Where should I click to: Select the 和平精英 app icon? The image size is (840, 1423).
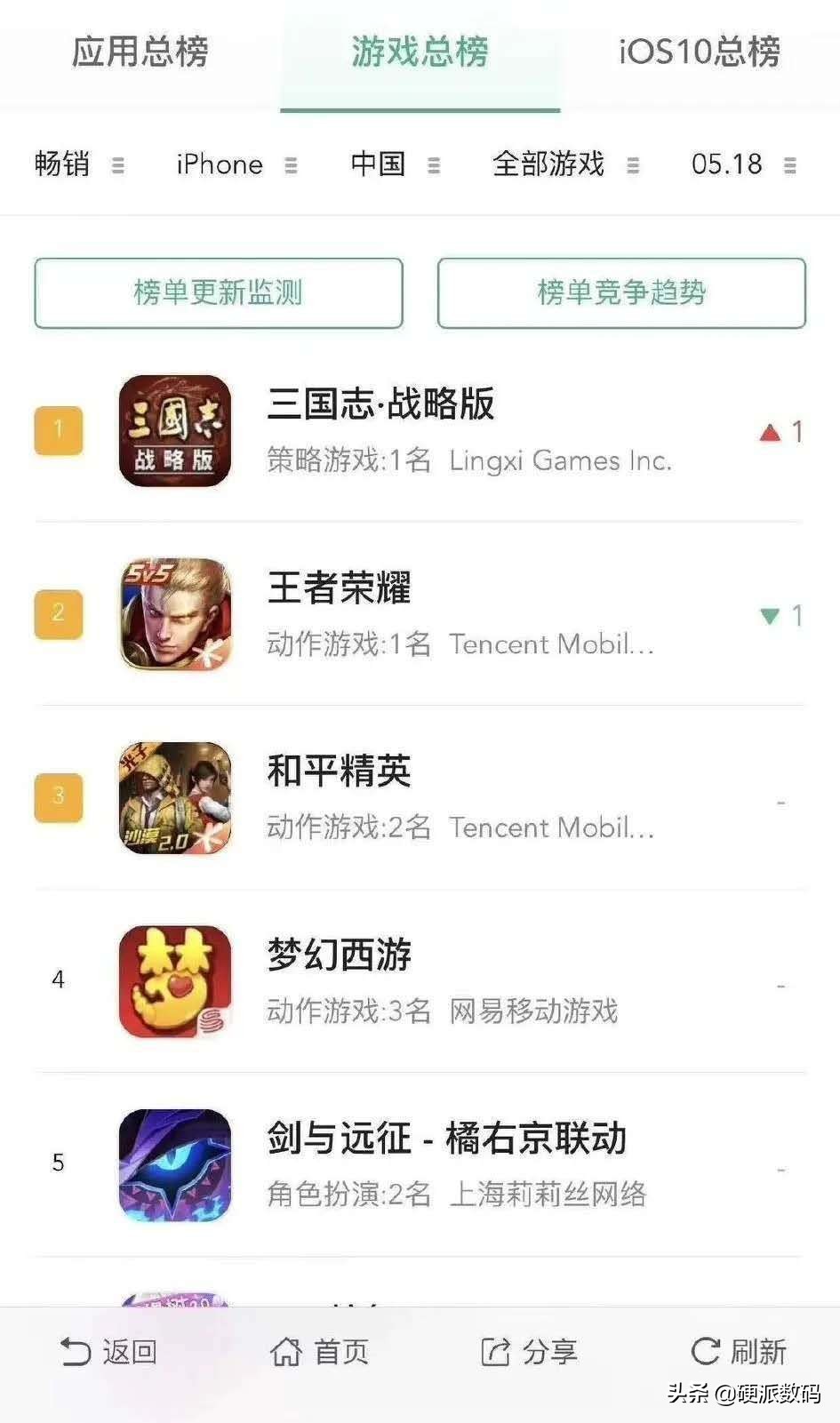[x=174, y=798]
